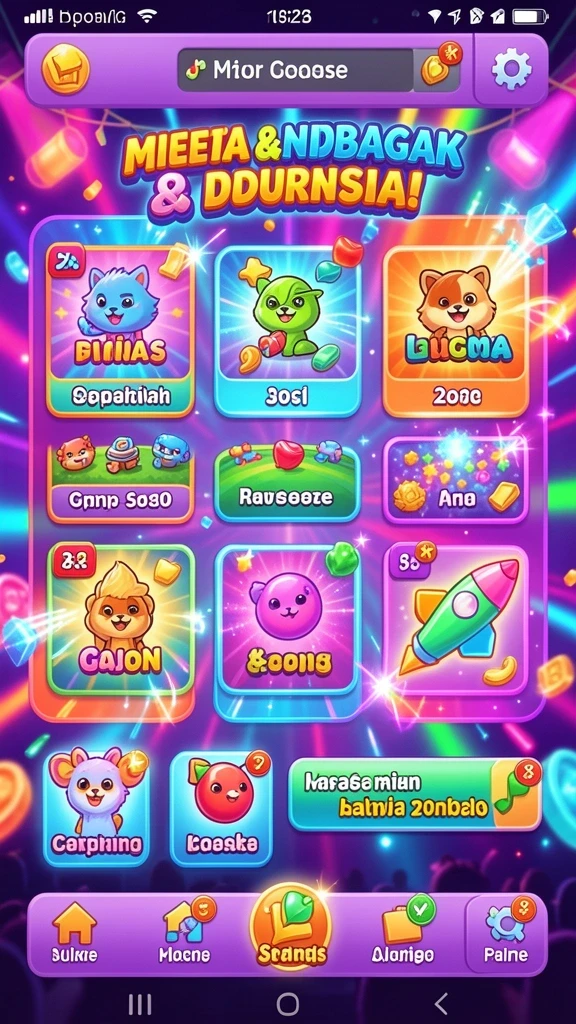Open the Ravseeze tile
Viewport: 576px width, 1024px height.
pos(287,482)
